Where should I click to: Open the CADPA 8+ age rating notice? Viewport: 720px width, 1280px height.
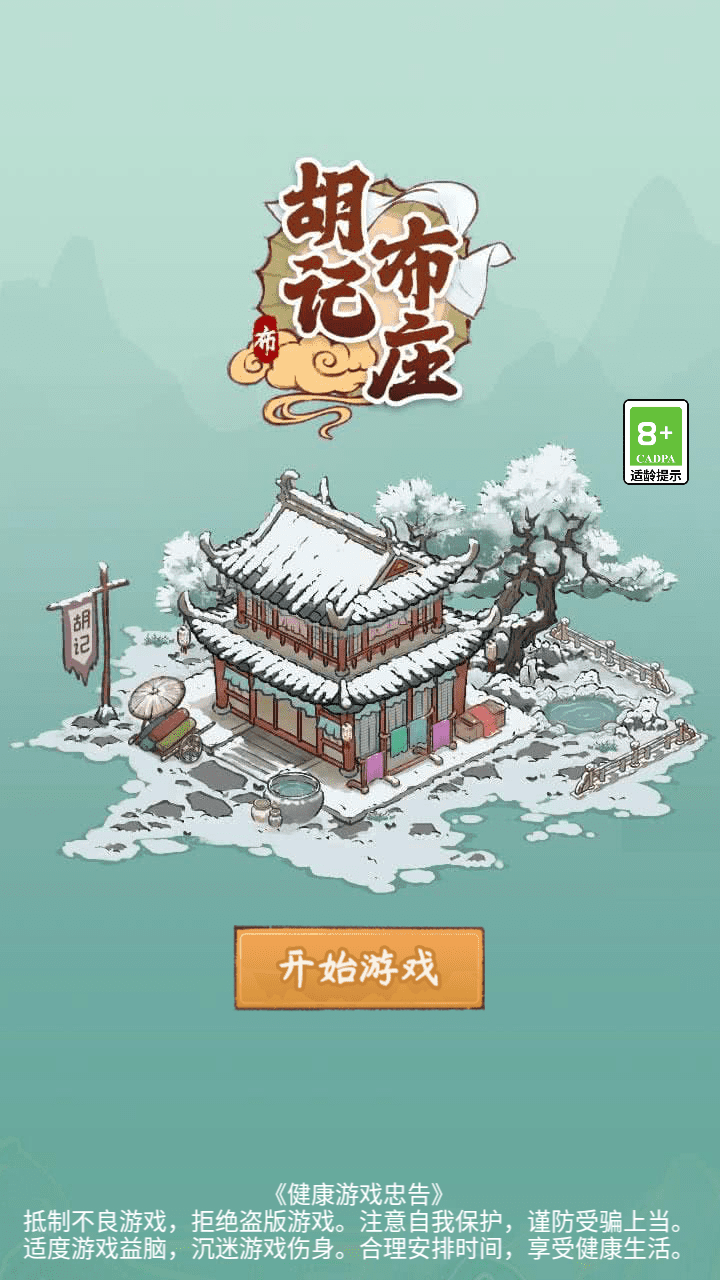coord(656,442)
